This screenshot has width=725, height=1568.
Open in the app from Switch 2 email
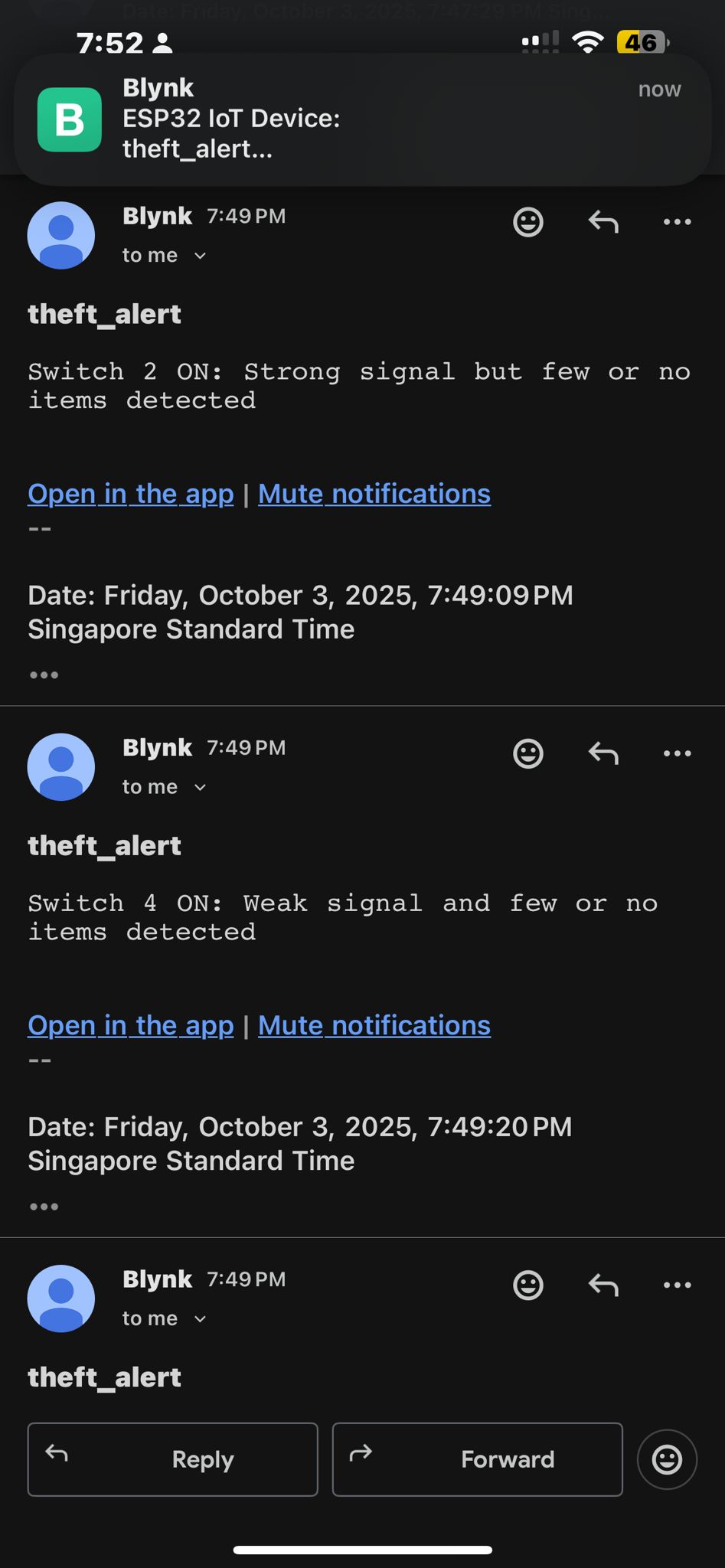click(131, 494)
